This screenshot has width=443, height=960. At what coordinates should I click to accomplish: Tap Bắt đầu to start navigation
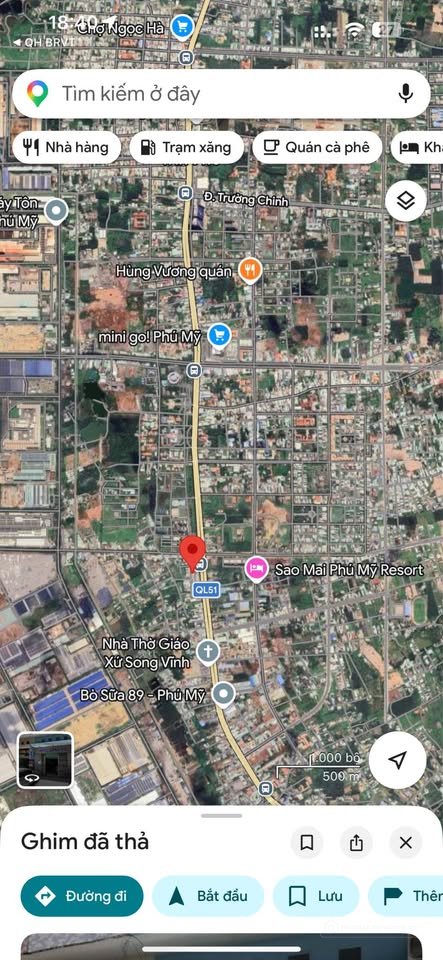[x=208, y=896]
